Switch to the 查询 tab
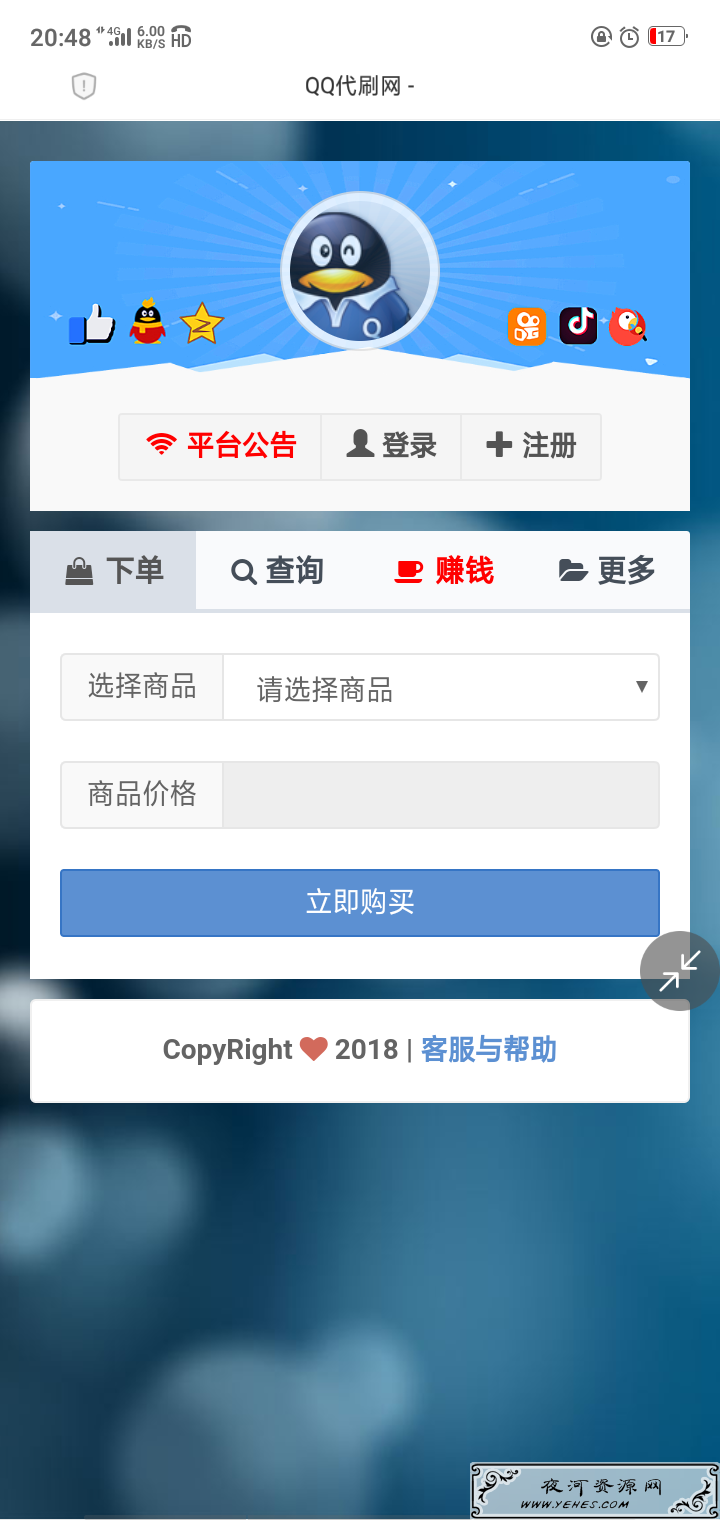The height and width of the screenshot is (1520, 720). tap(278, 571)
